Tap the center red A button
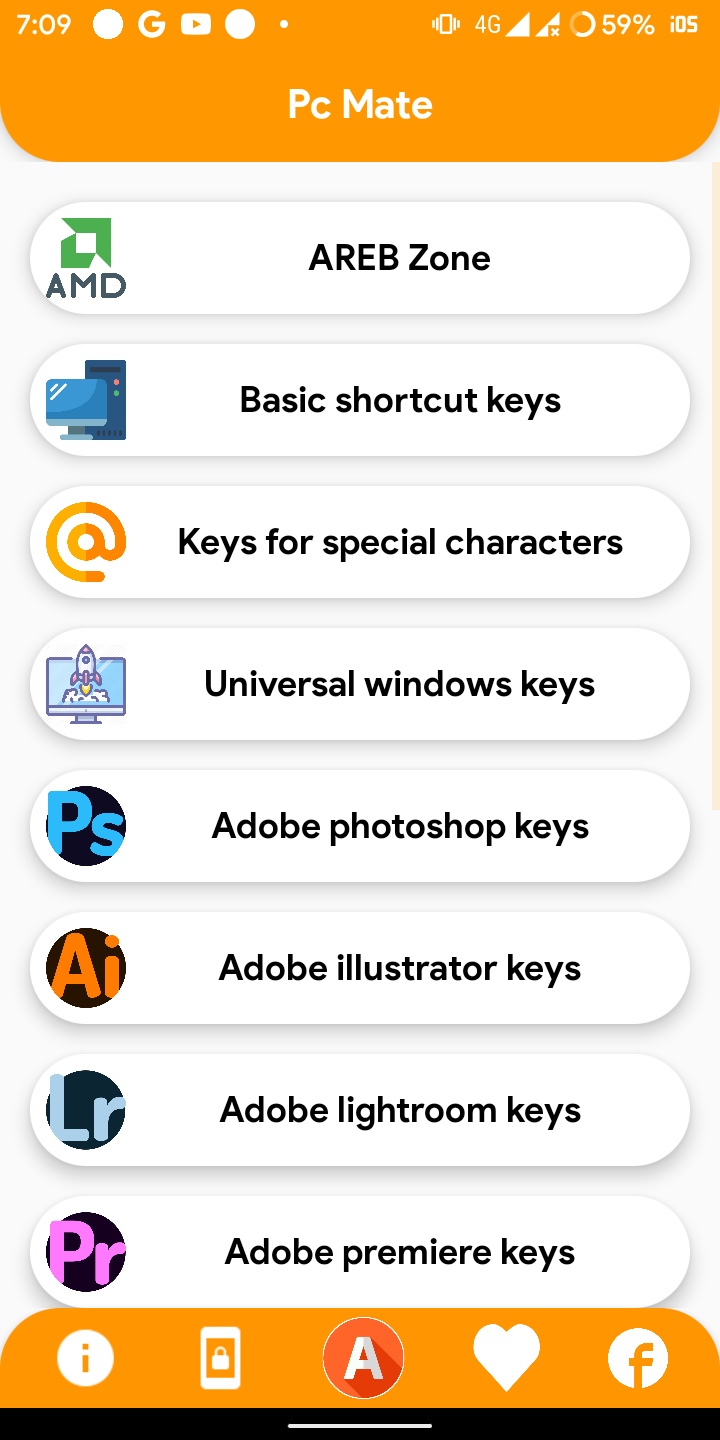Viewport: 720px width, 1440px height. (x=363, y=1358)
